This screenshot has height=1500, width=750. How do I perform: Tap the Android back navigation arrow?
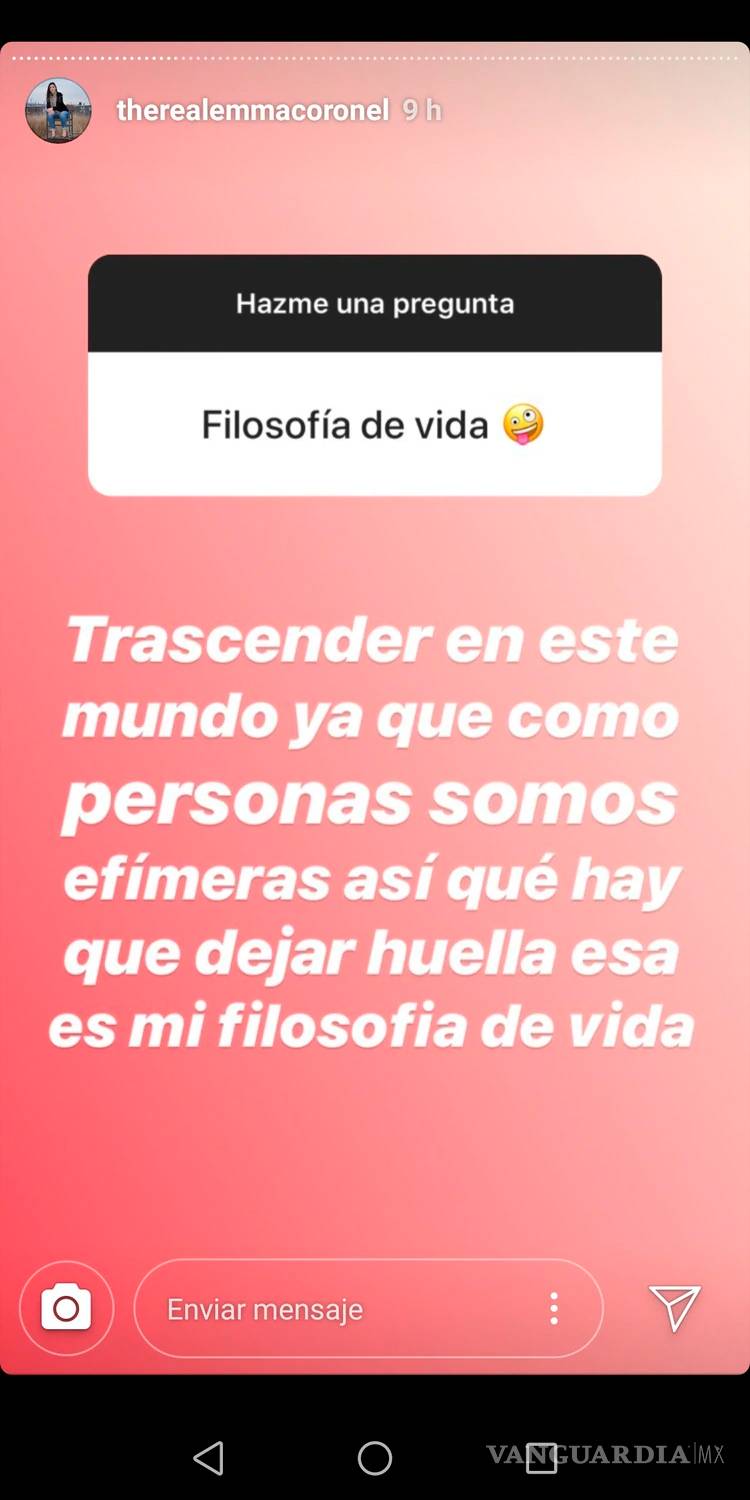(208, 1458)
